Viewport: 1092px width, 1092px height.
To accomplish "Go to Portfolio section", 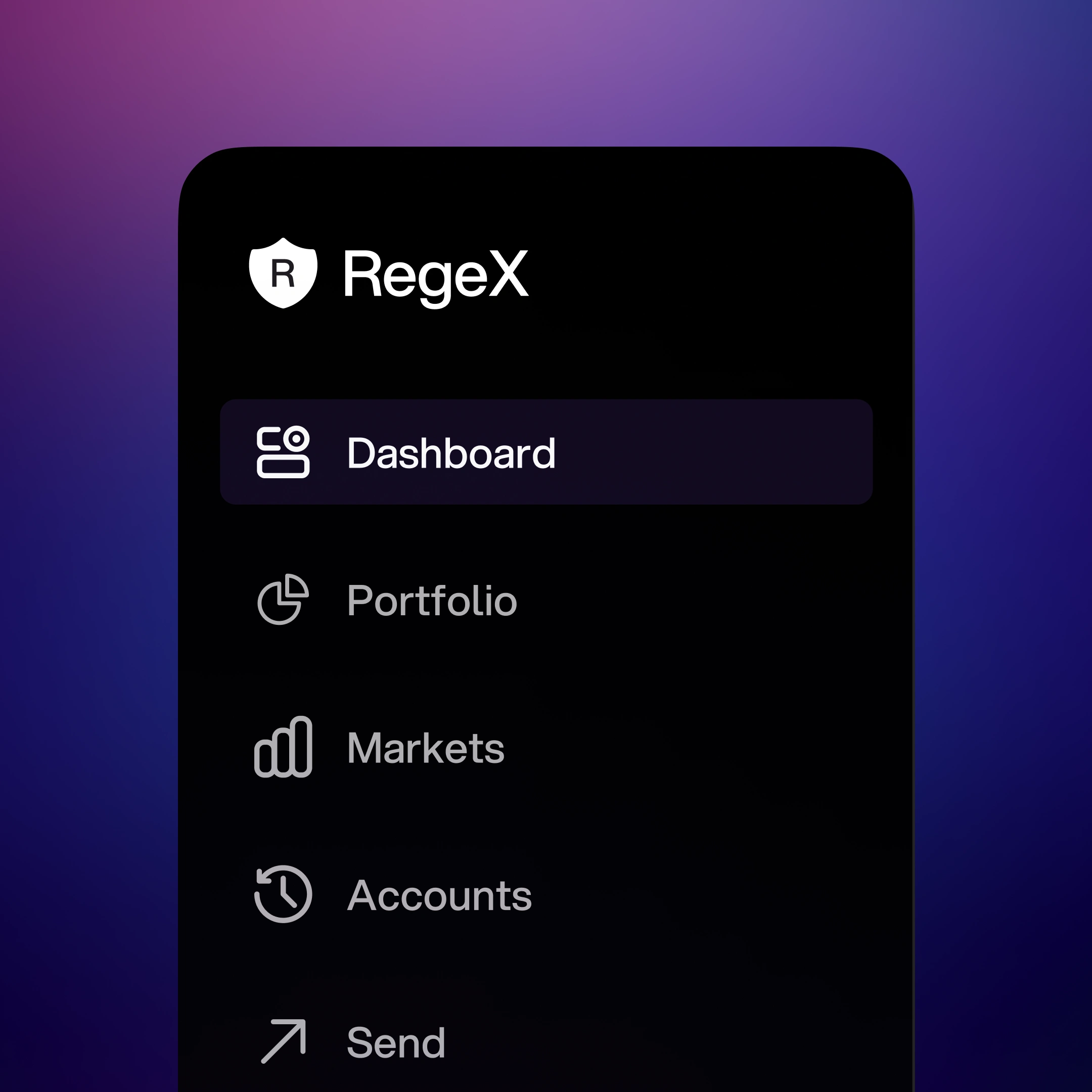I will pyautogui.click(x=431, y=600).
